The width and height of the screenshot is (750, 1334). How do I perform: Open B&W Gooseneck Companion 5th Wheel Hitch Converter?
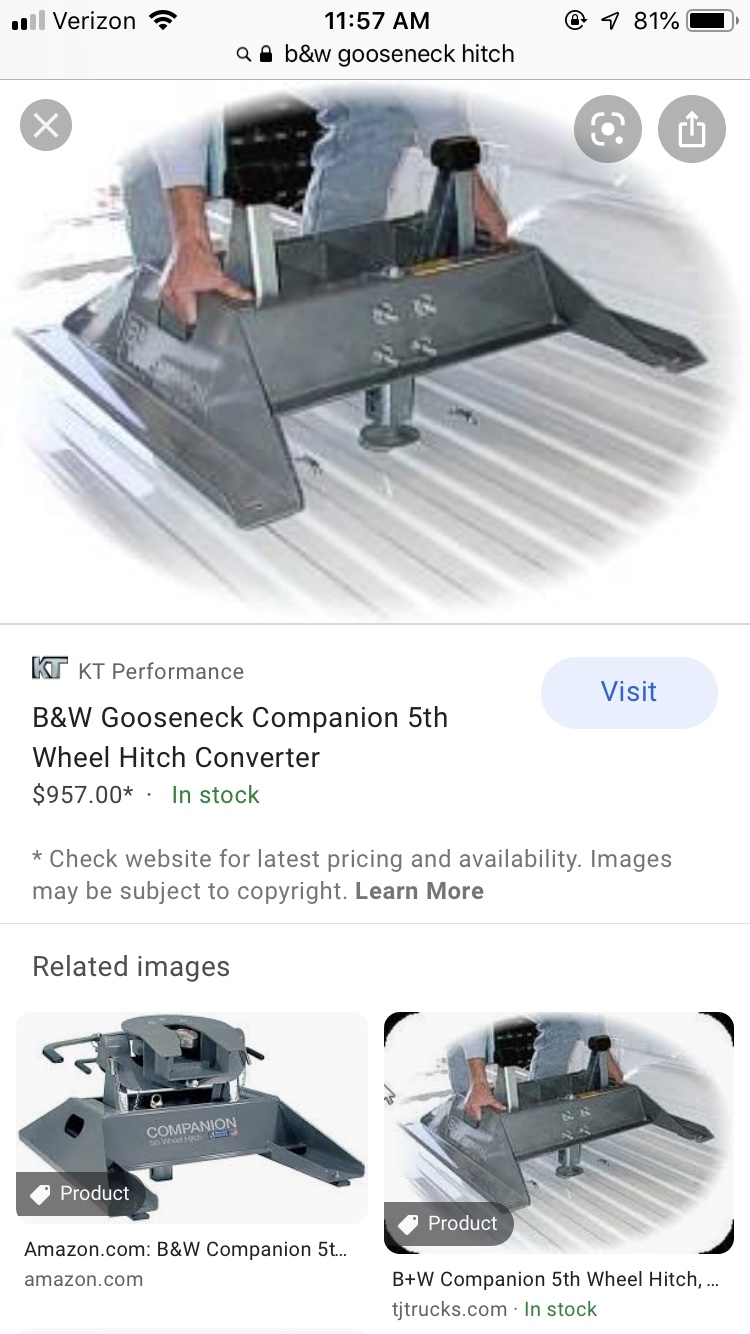(x=240, y=737)
